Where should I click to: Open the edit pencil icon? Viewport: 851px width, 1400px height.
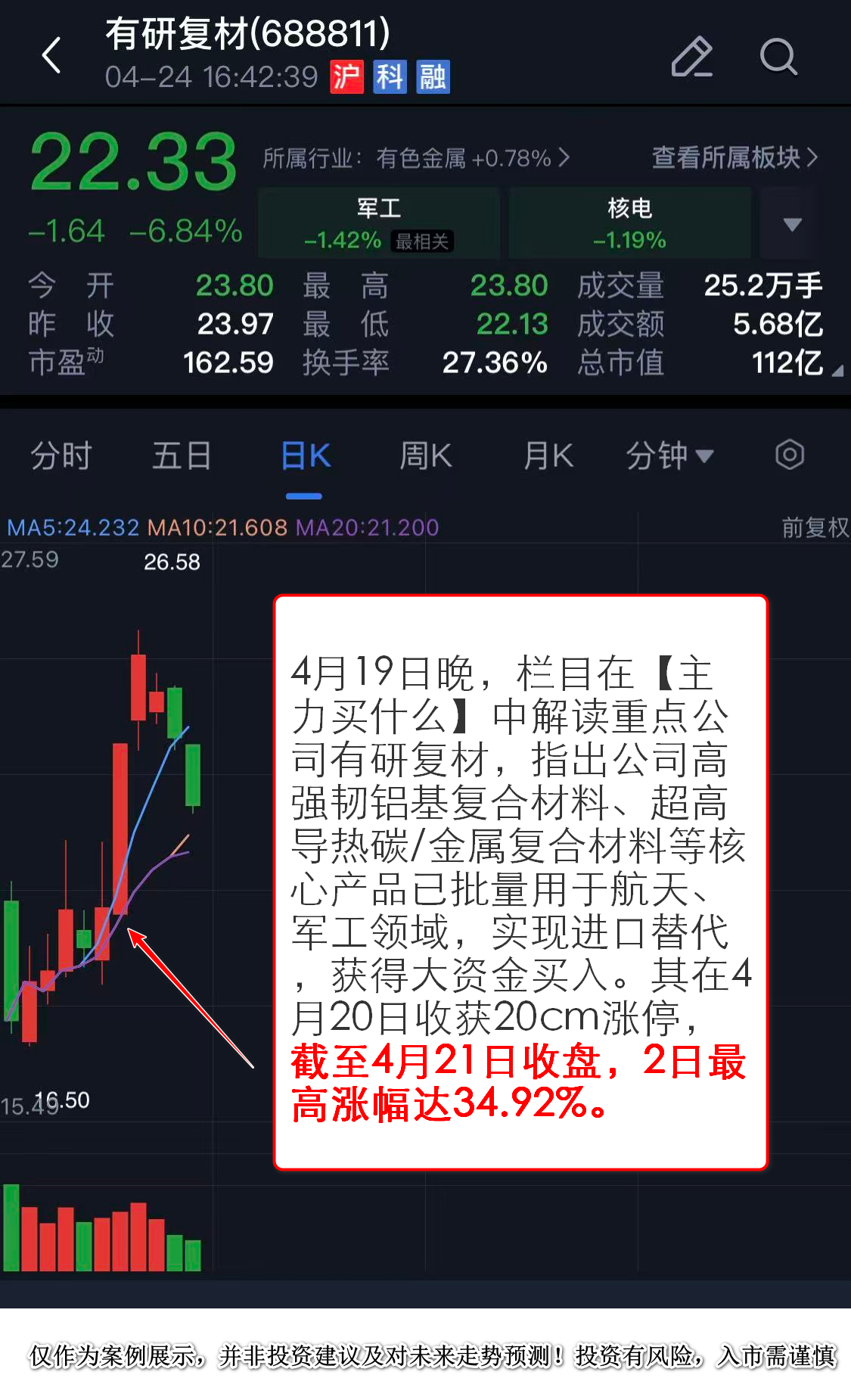coord(691,57)
